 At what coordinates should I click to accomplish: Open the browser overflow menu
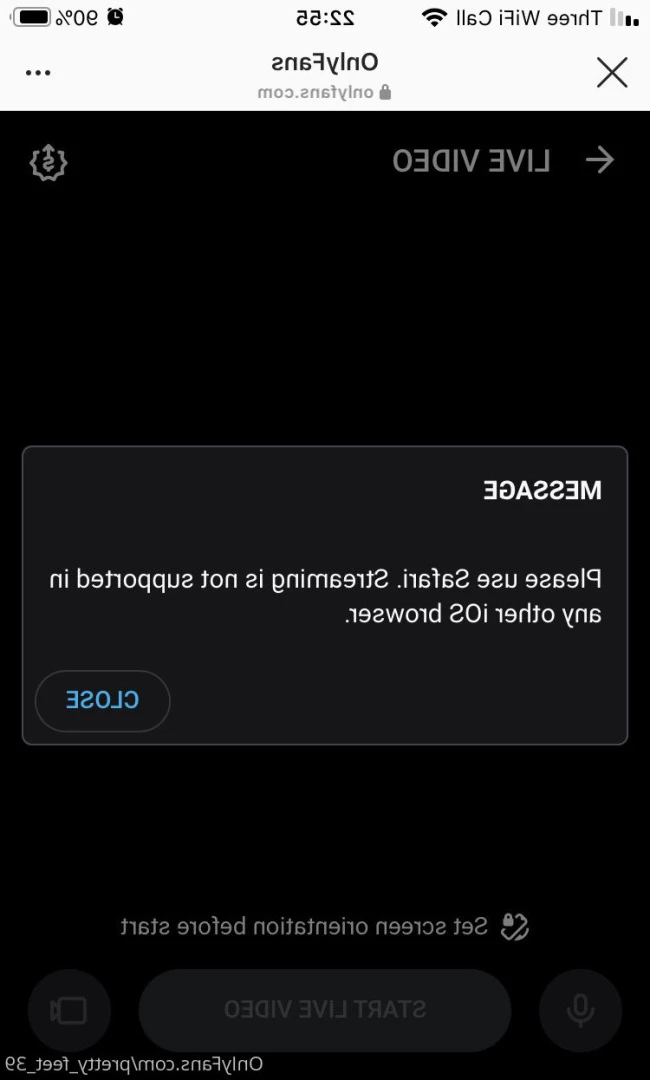pyautogui.click(x=38, y=73)
